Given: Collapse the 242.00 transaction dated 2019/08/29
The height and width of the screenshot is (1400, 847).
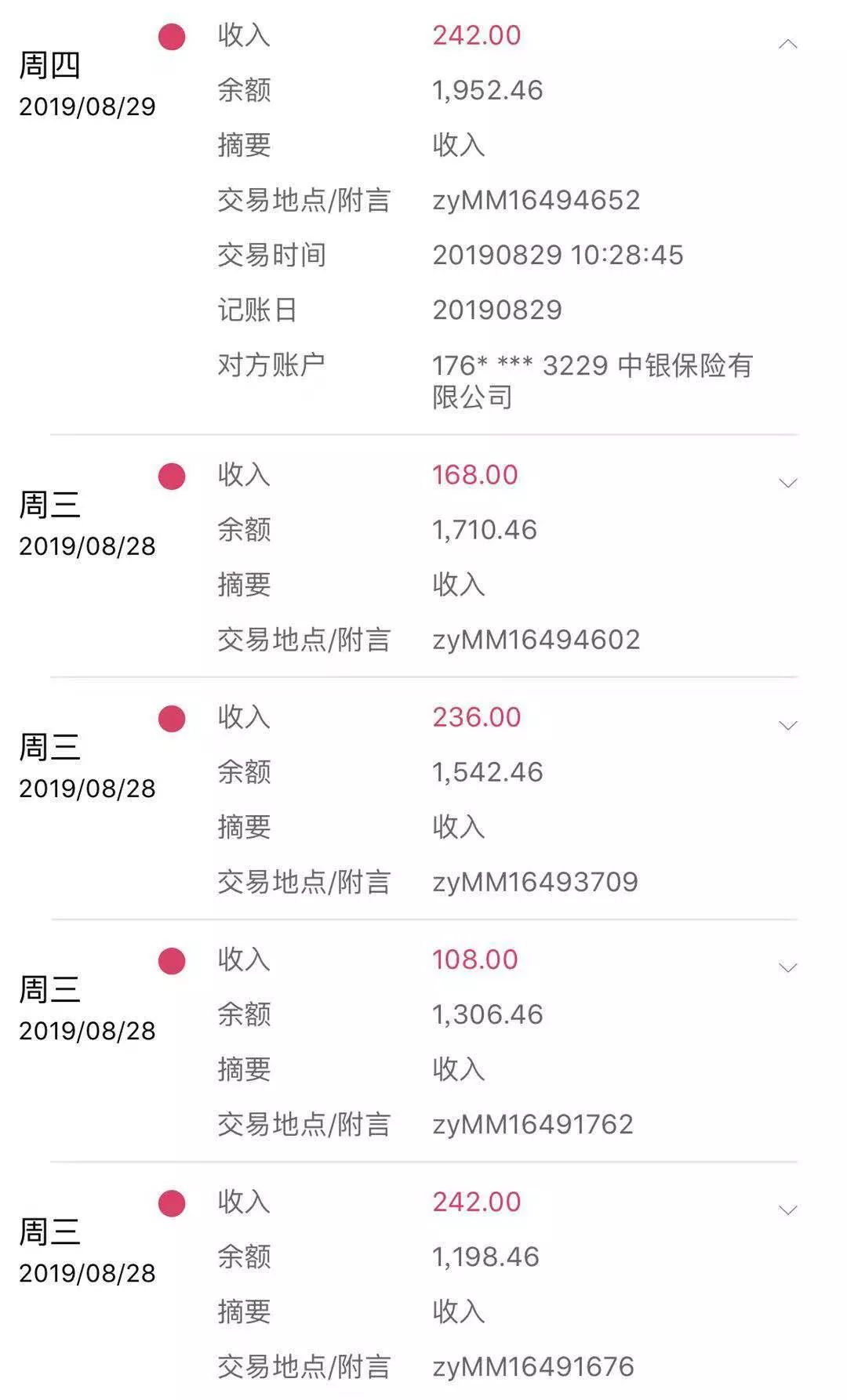Looking at the screenshot, I should coord(787,45).
